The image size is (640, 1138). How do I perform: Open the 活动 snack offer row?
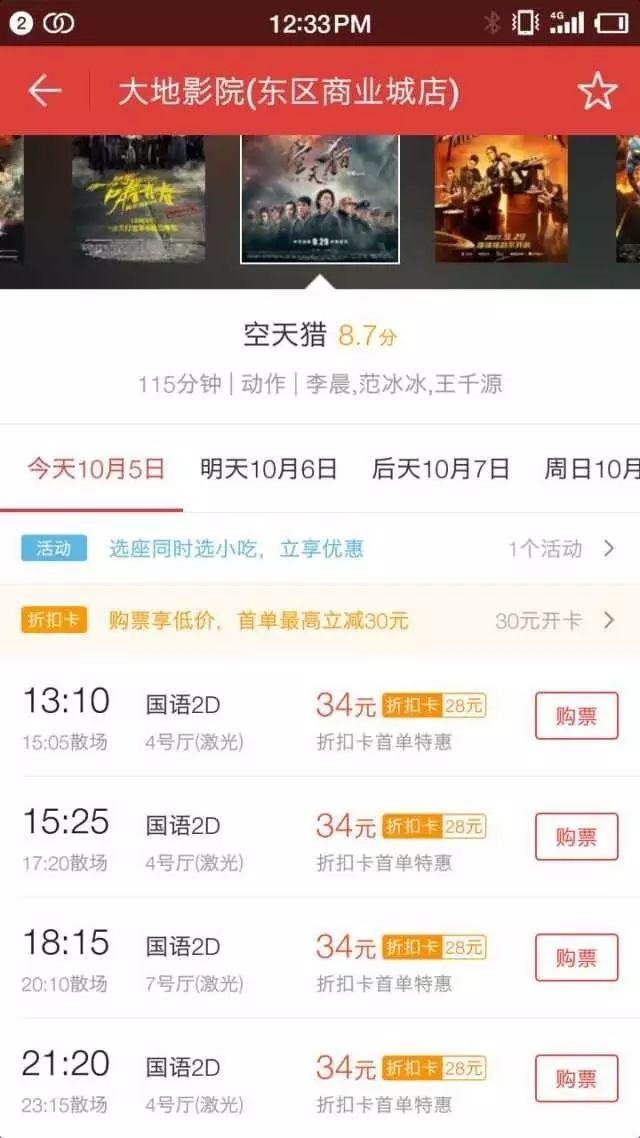tap(320, 548)
